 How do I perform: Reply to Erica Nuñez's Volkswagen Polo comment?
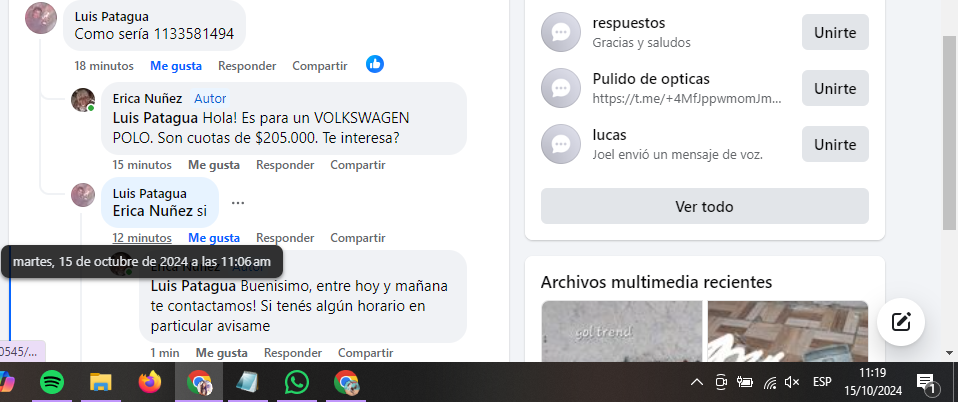(x=285, y=164)
